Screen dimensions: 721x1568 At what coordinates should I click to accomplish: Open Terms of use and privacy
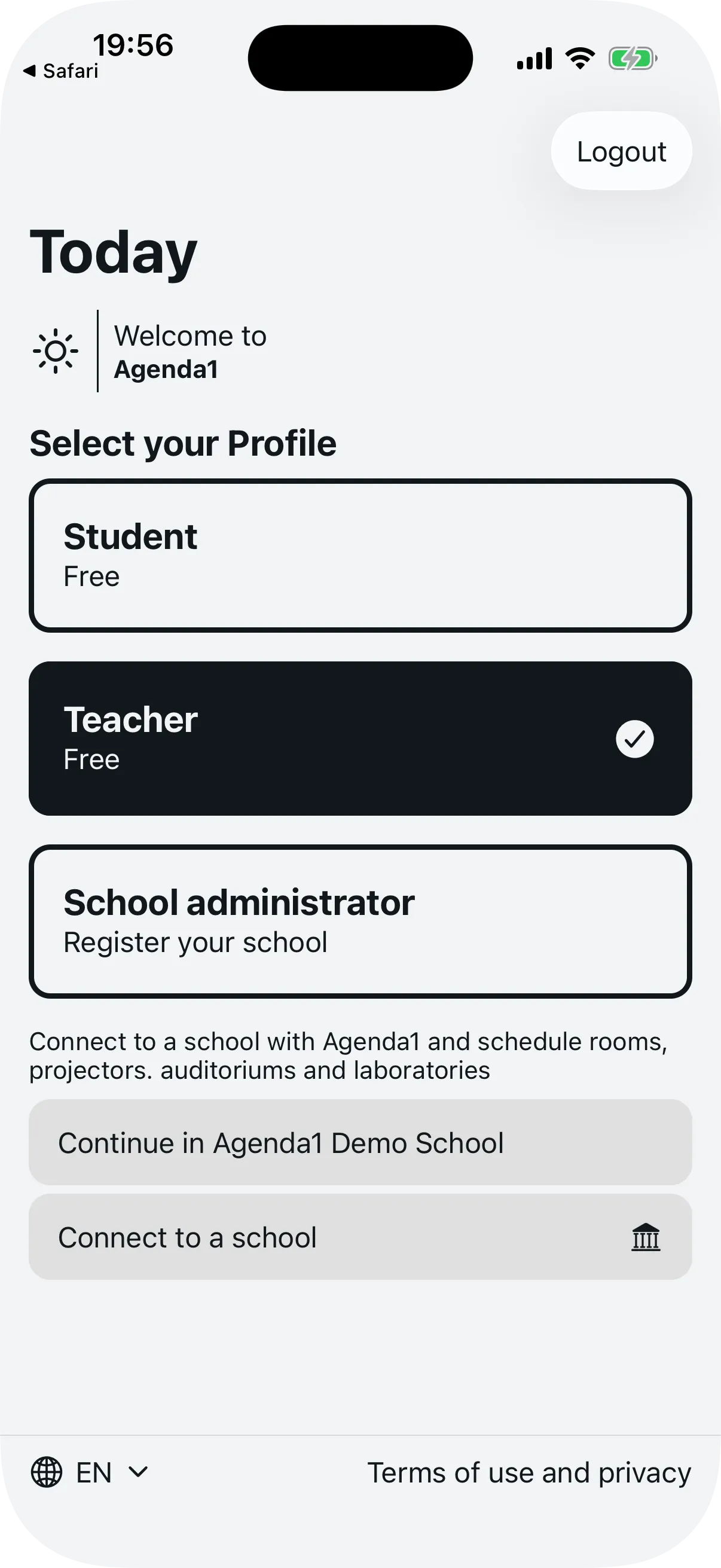(528, 1472)
